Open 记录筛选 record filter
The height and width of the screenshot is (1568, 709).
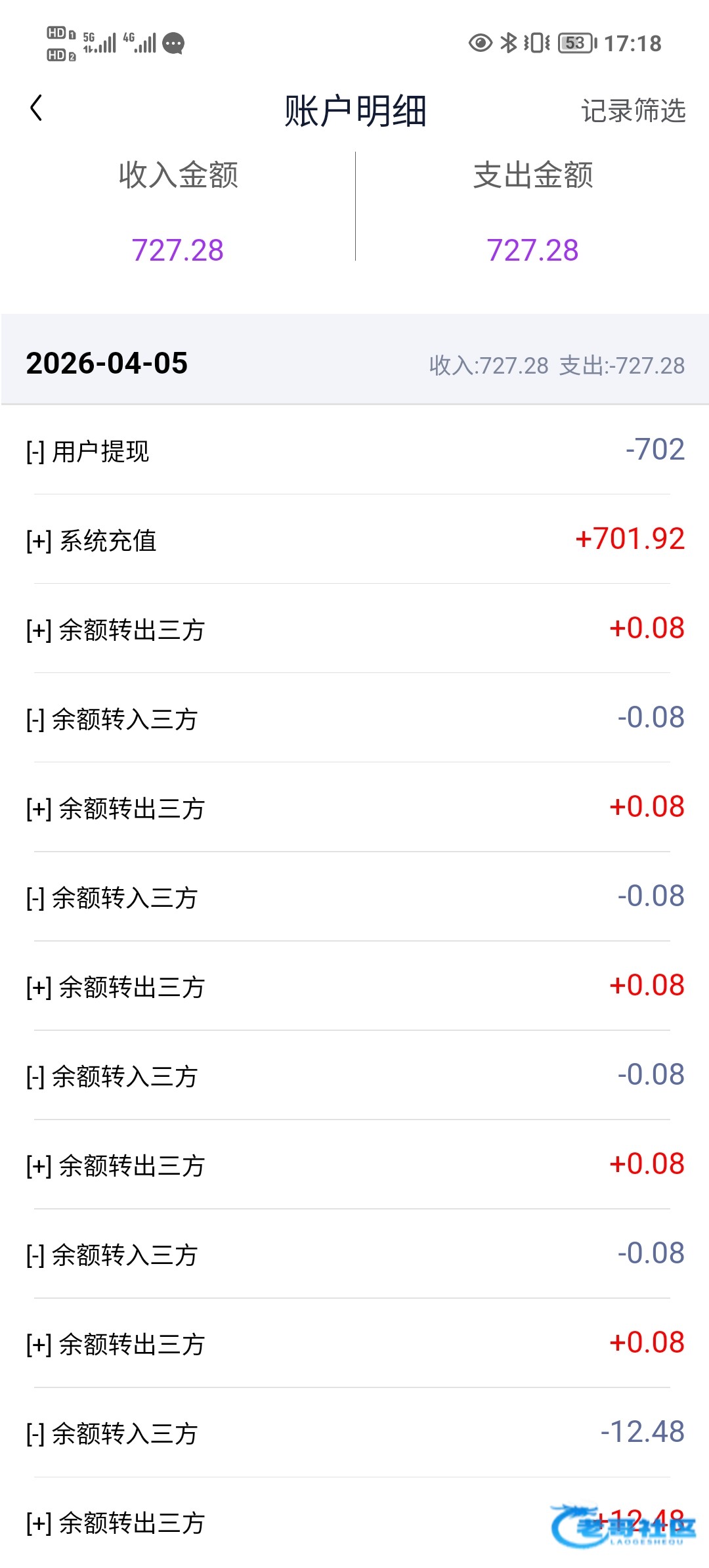point(633,110)
